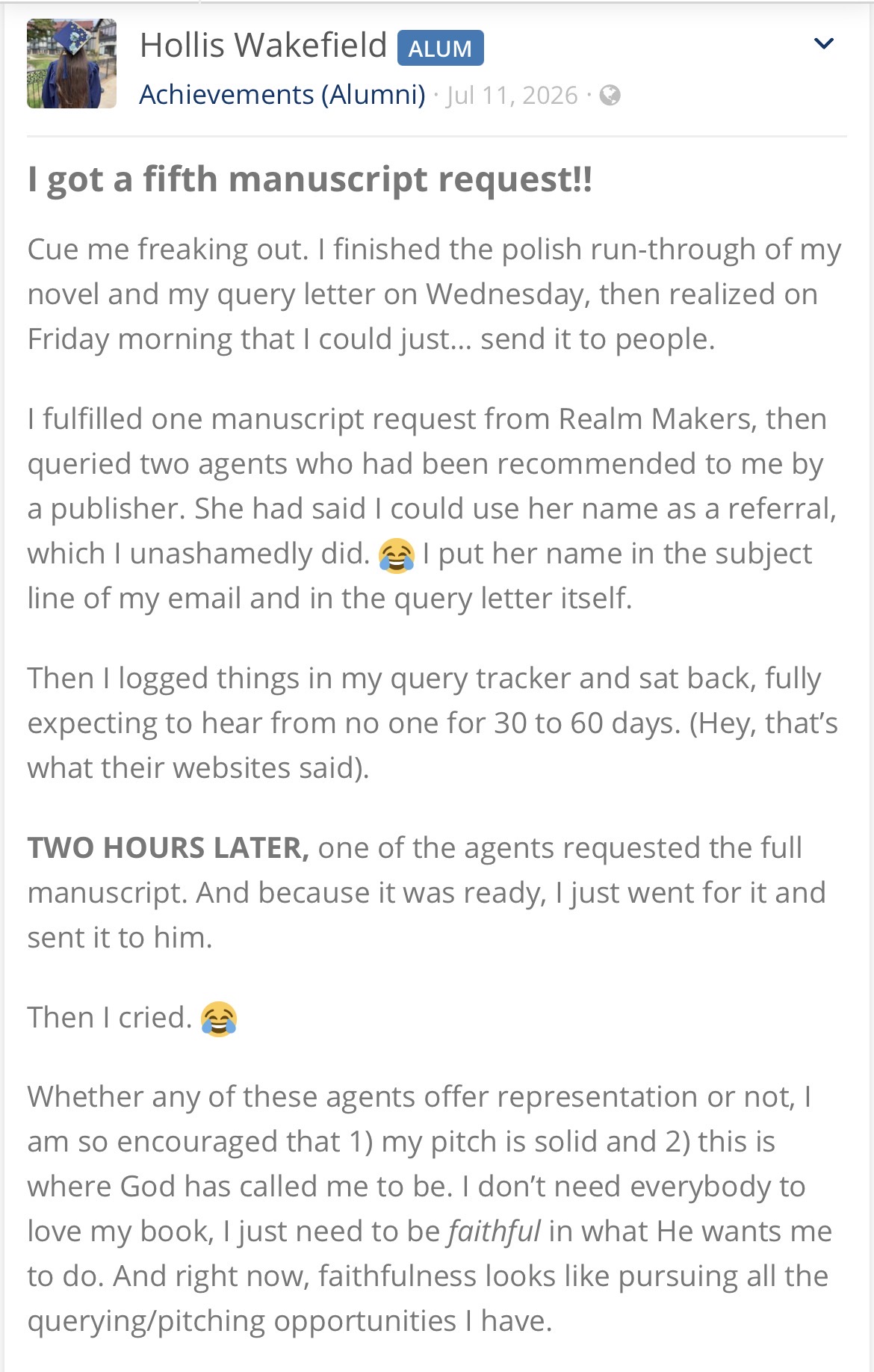Open the Achievements (Alumni) space
This screenshot has width=874, height=1372.
pos(282,95)
